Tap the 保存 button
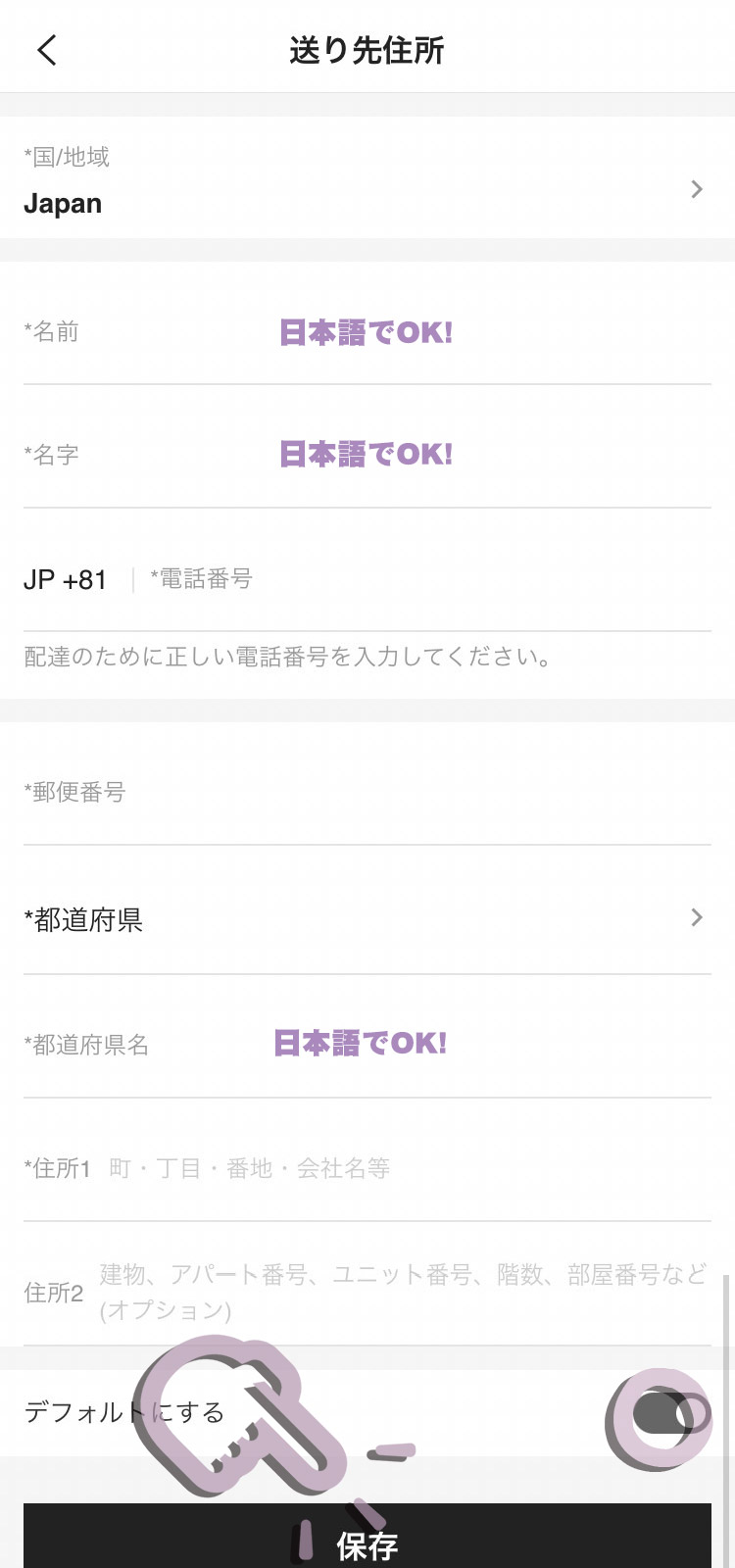The image size is (735, 1568). point(367,1536)
